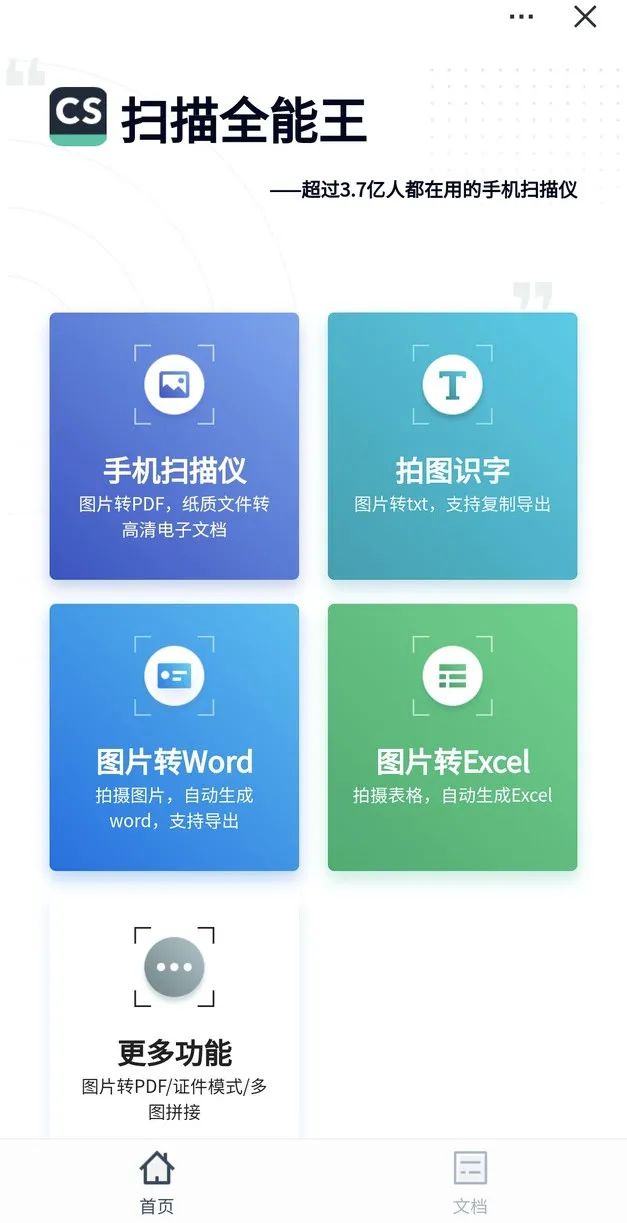Open the three-dot overflow menu
Image resolution: width=627 pixels, height=1223 pixels.
[x=521, y=16]
